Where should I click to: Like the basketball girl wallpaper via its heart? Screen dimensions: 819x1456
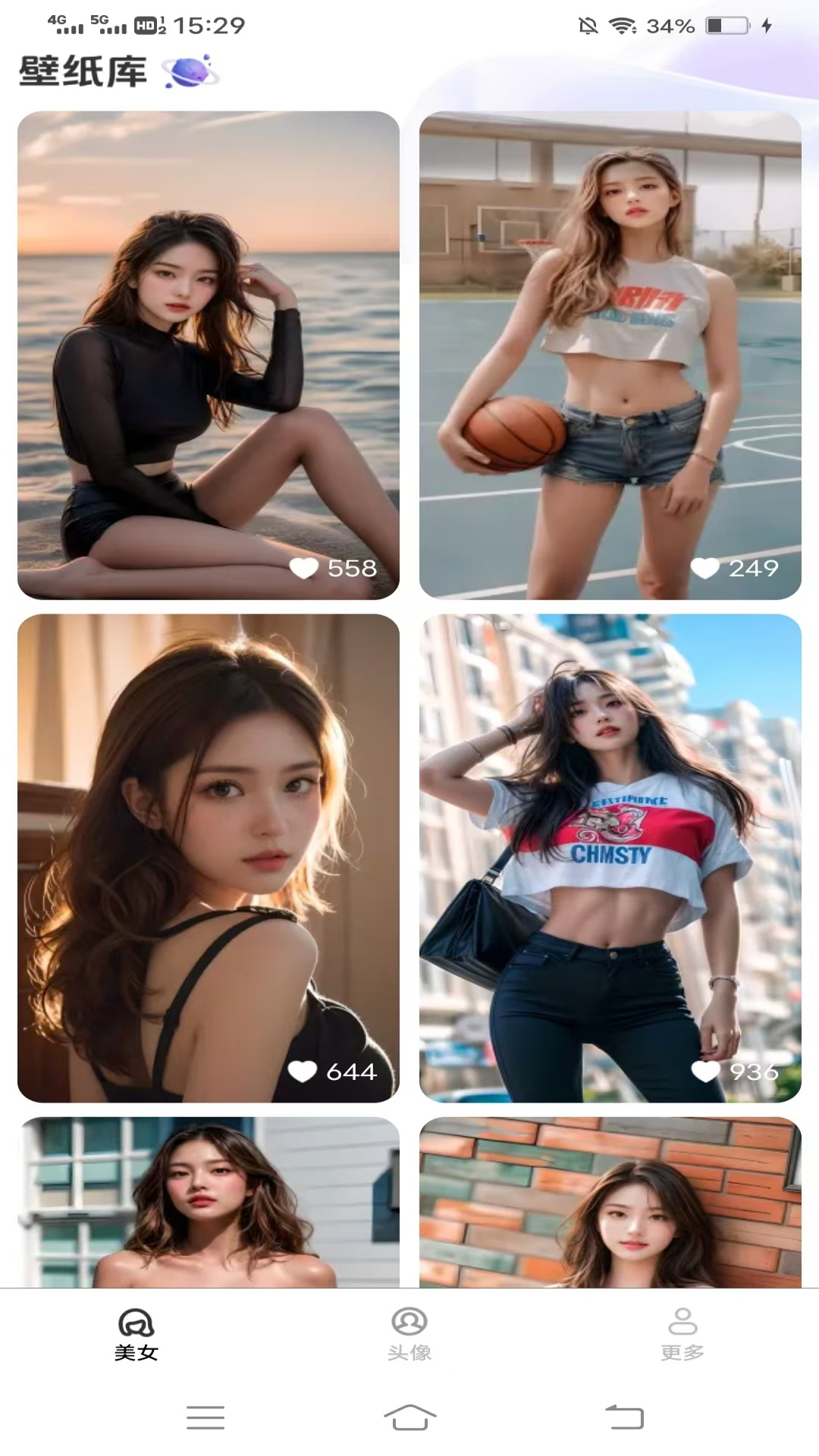[x=708, y=569]
